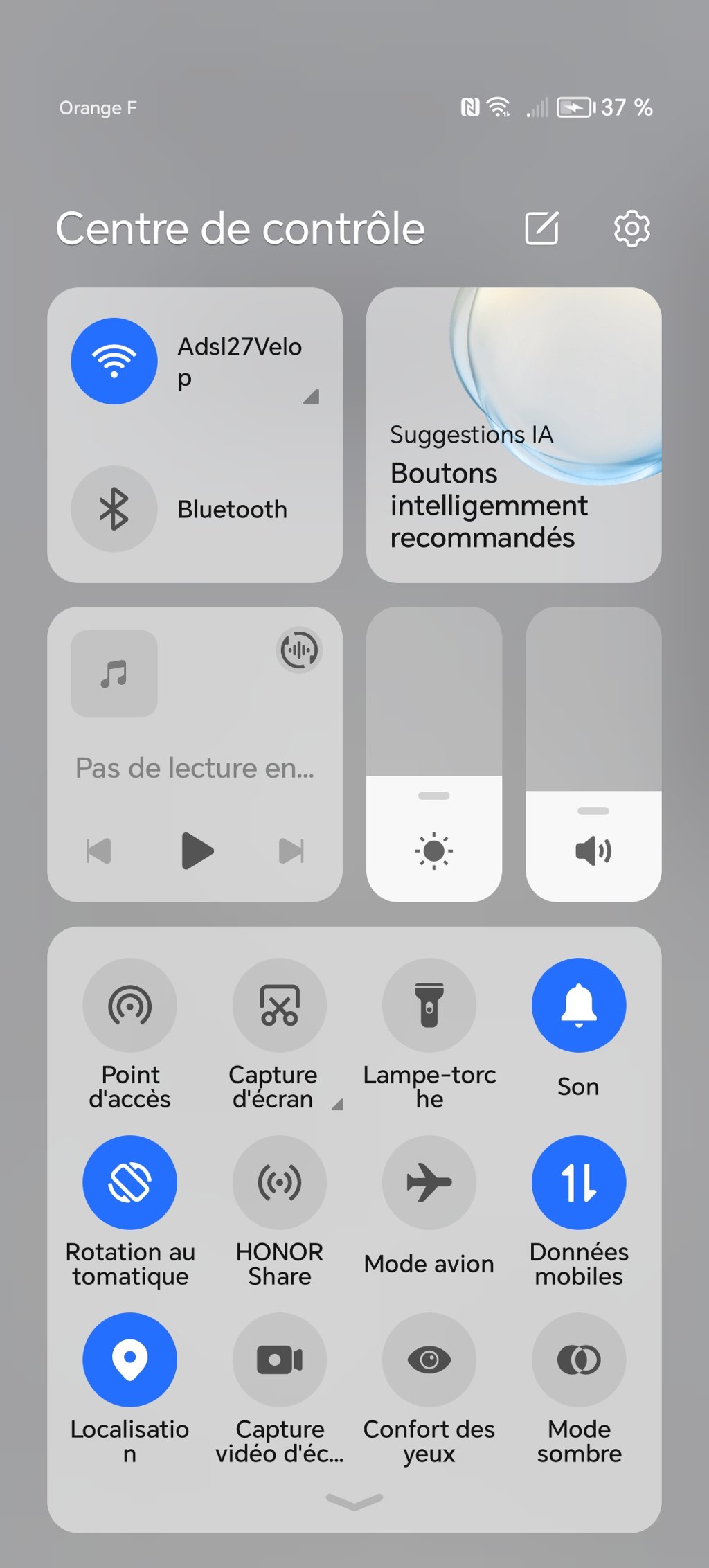The image size is (709, 1568).
Task: Expand the shortcuts panel with the down chevron
Action: 354,1502
